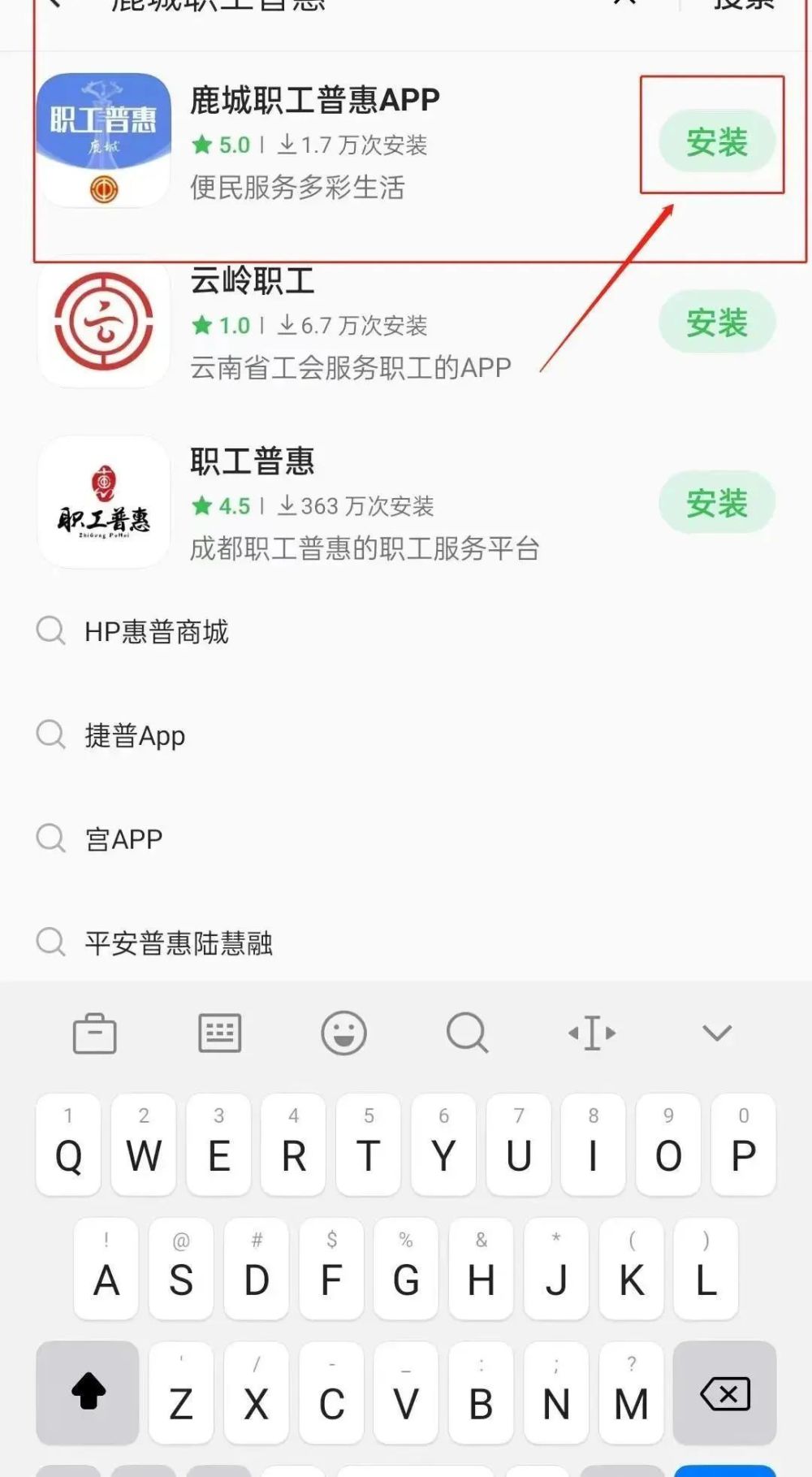Open the 鹿城职工普惠APP result
Image resolution: width=812 pixels, height=1477 pixels.
[x=314, y=101]
